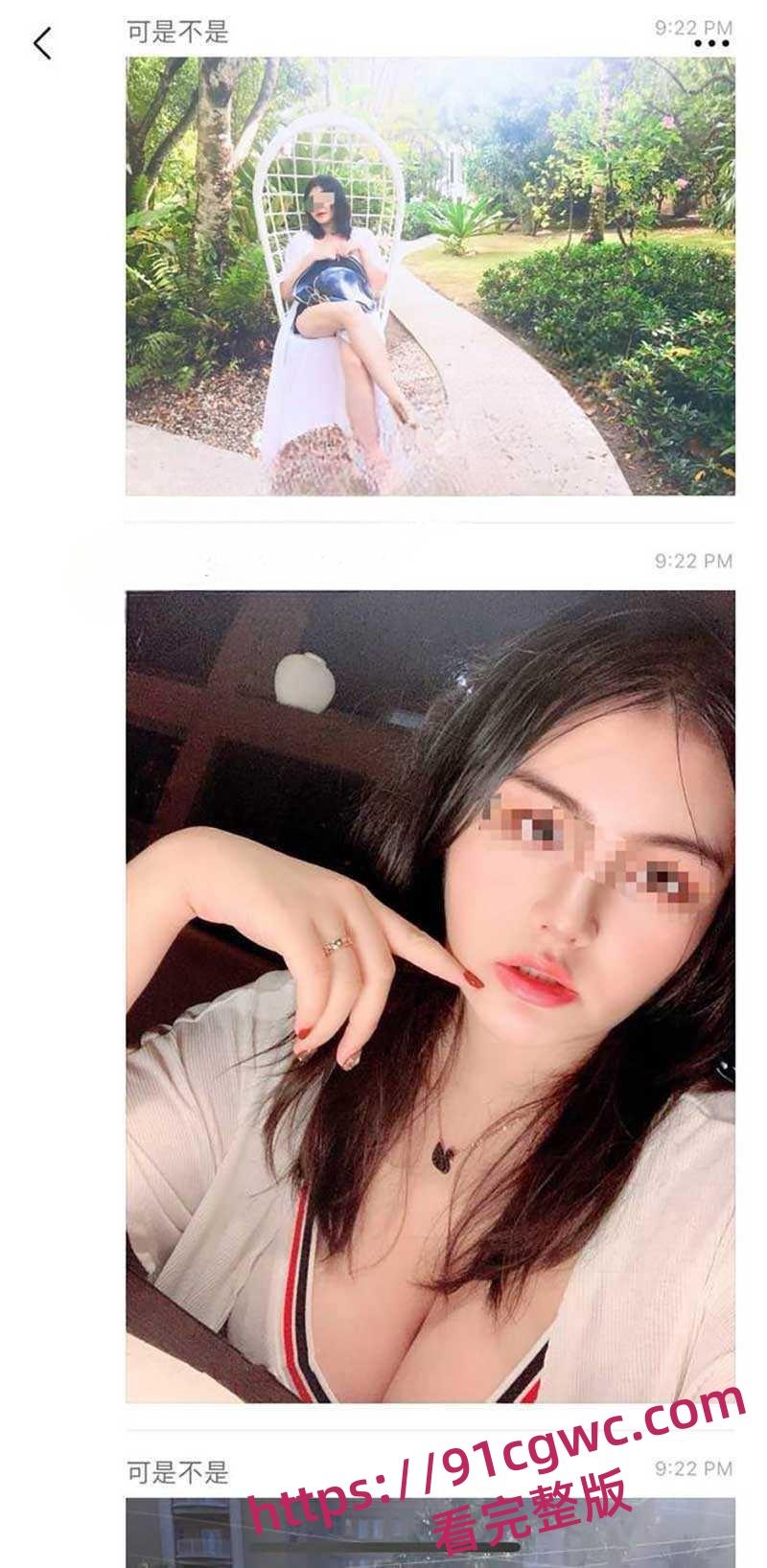Tap the left navigation chevron

click(41, 43)
